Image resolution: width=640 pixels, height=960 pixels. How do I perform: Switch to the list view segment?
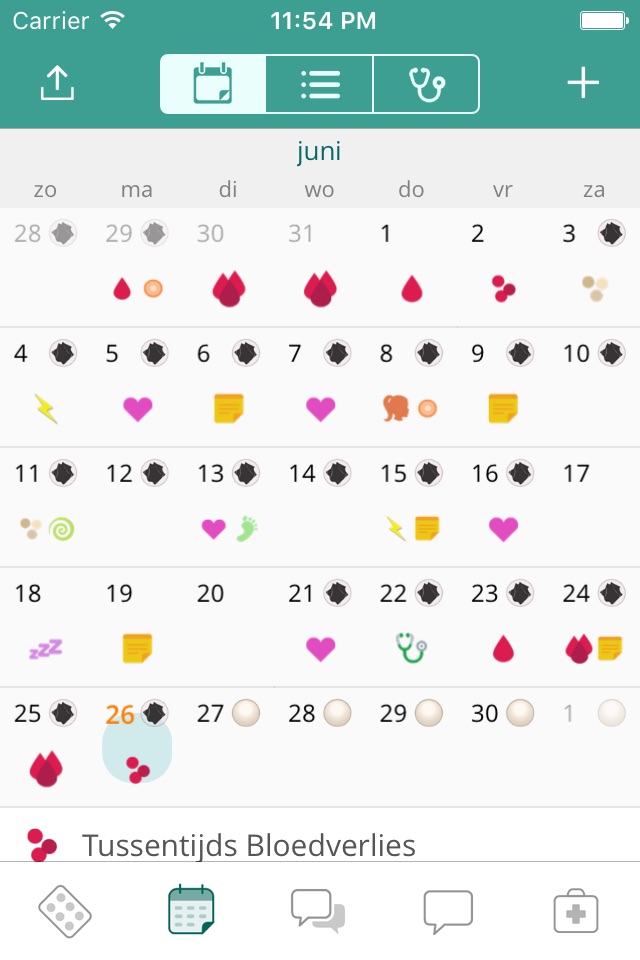[320, 84]
